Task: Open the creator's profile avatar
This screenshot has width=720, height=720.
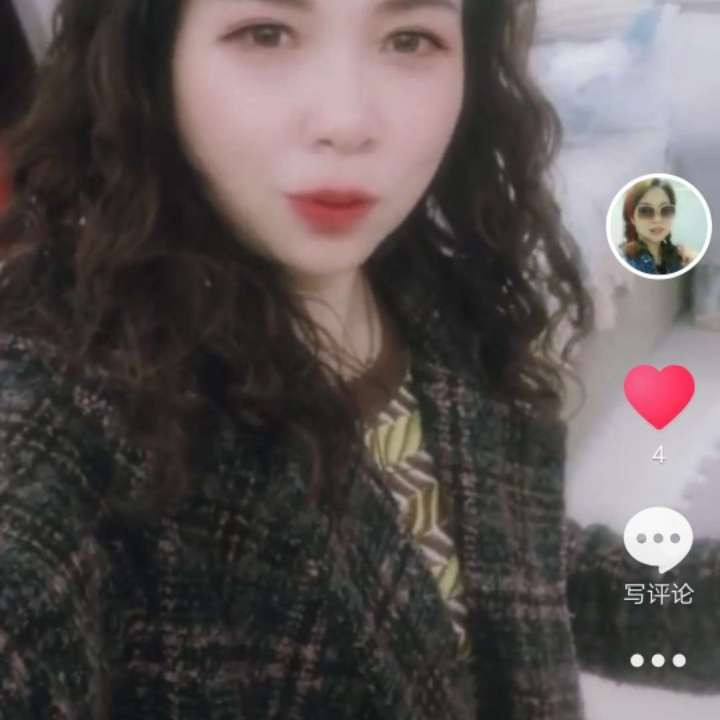Action: click(658, 226)
